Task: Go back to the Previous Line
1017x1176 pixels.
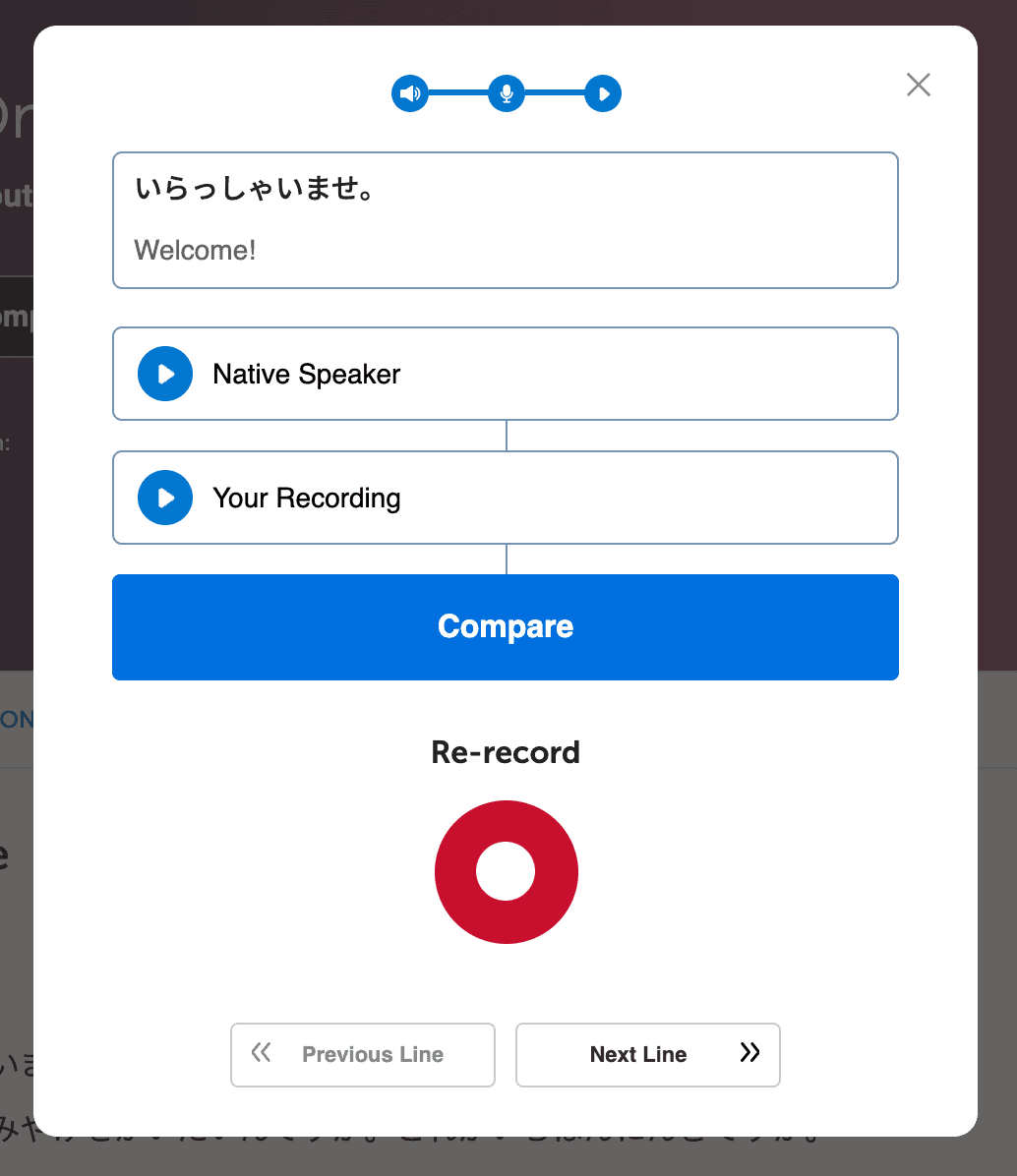Action: (363, 1054)
